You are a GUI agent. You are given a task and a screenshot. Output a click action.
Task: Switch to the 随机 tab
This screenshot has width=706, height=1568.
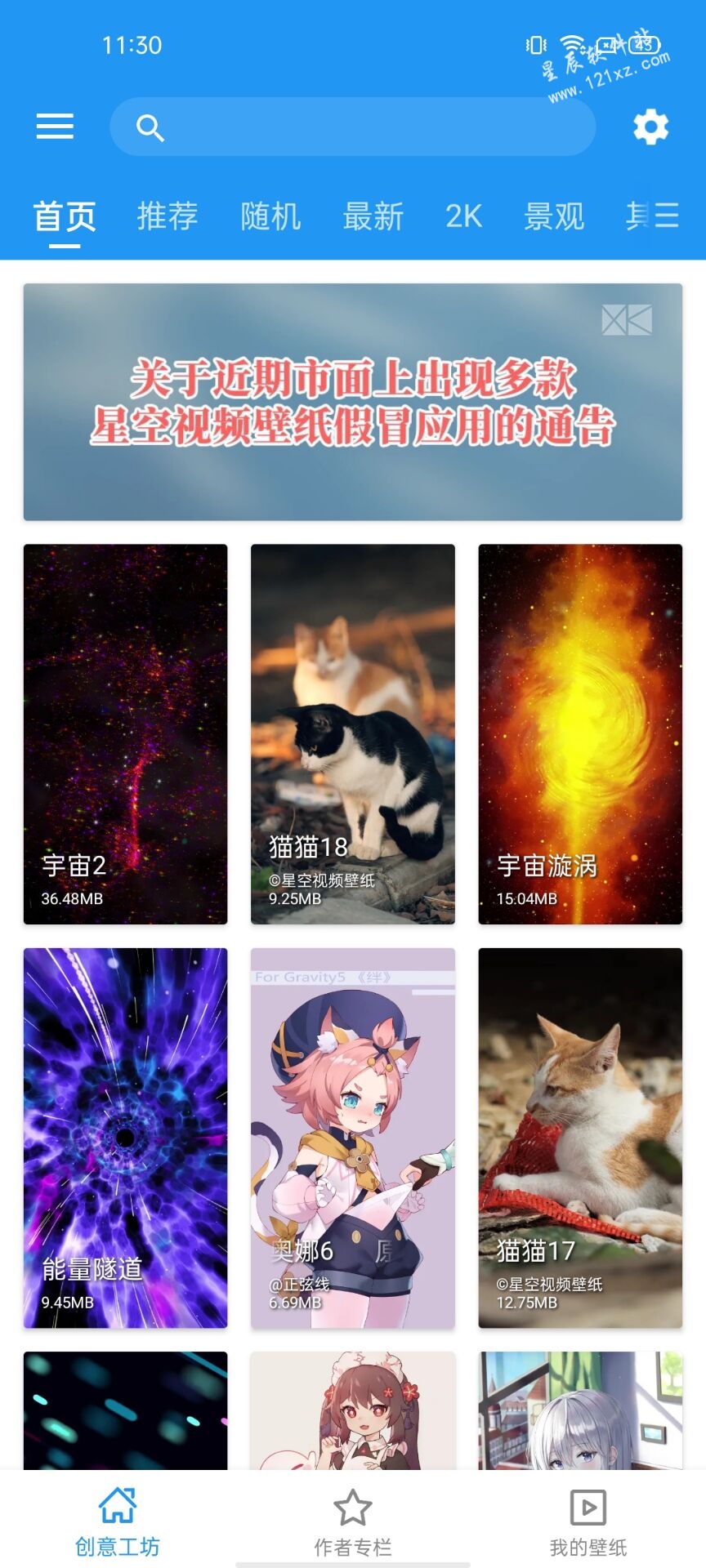click(270, 216)
